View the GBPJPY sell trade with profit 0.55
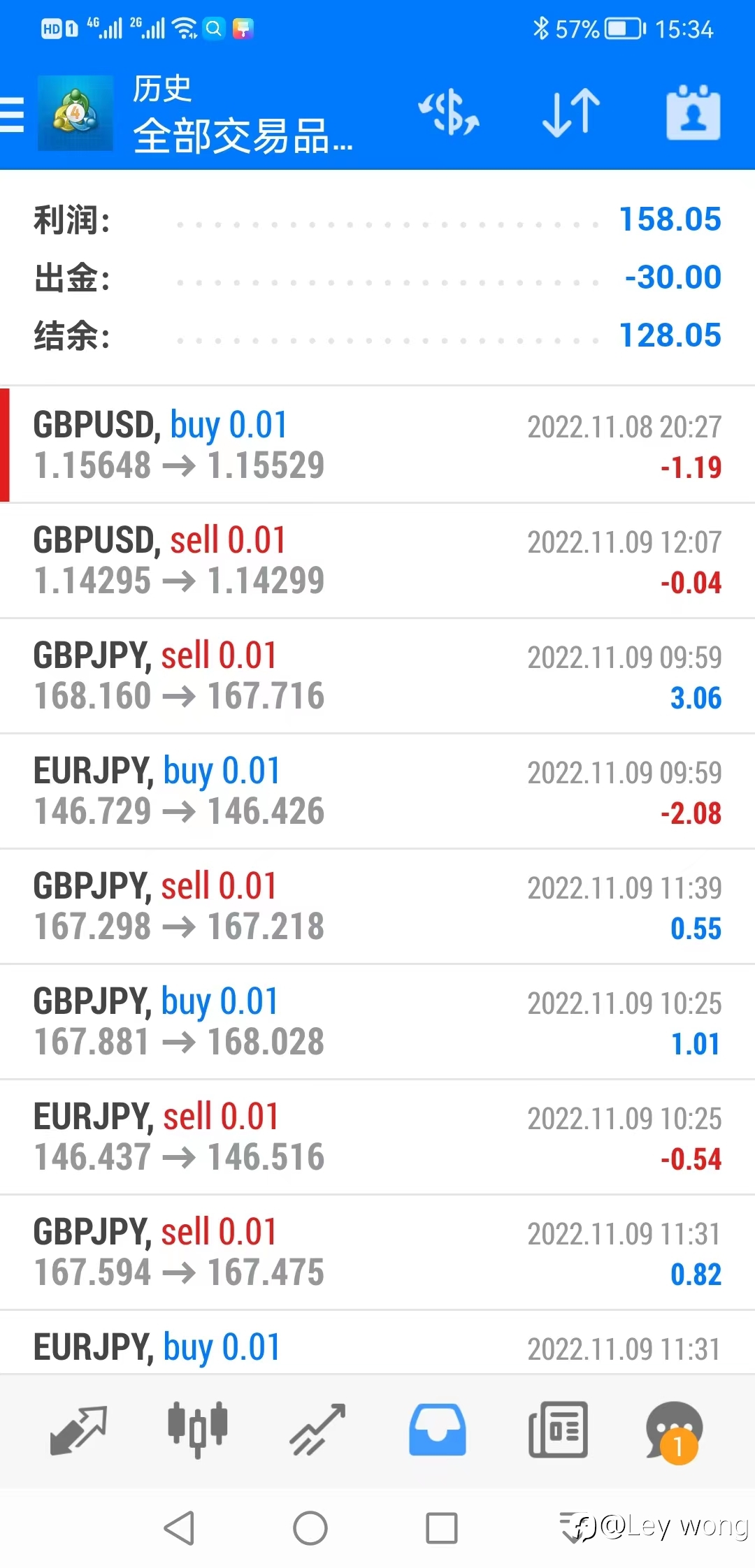Viewport: 755px width, 1568px height. [377, 906]
